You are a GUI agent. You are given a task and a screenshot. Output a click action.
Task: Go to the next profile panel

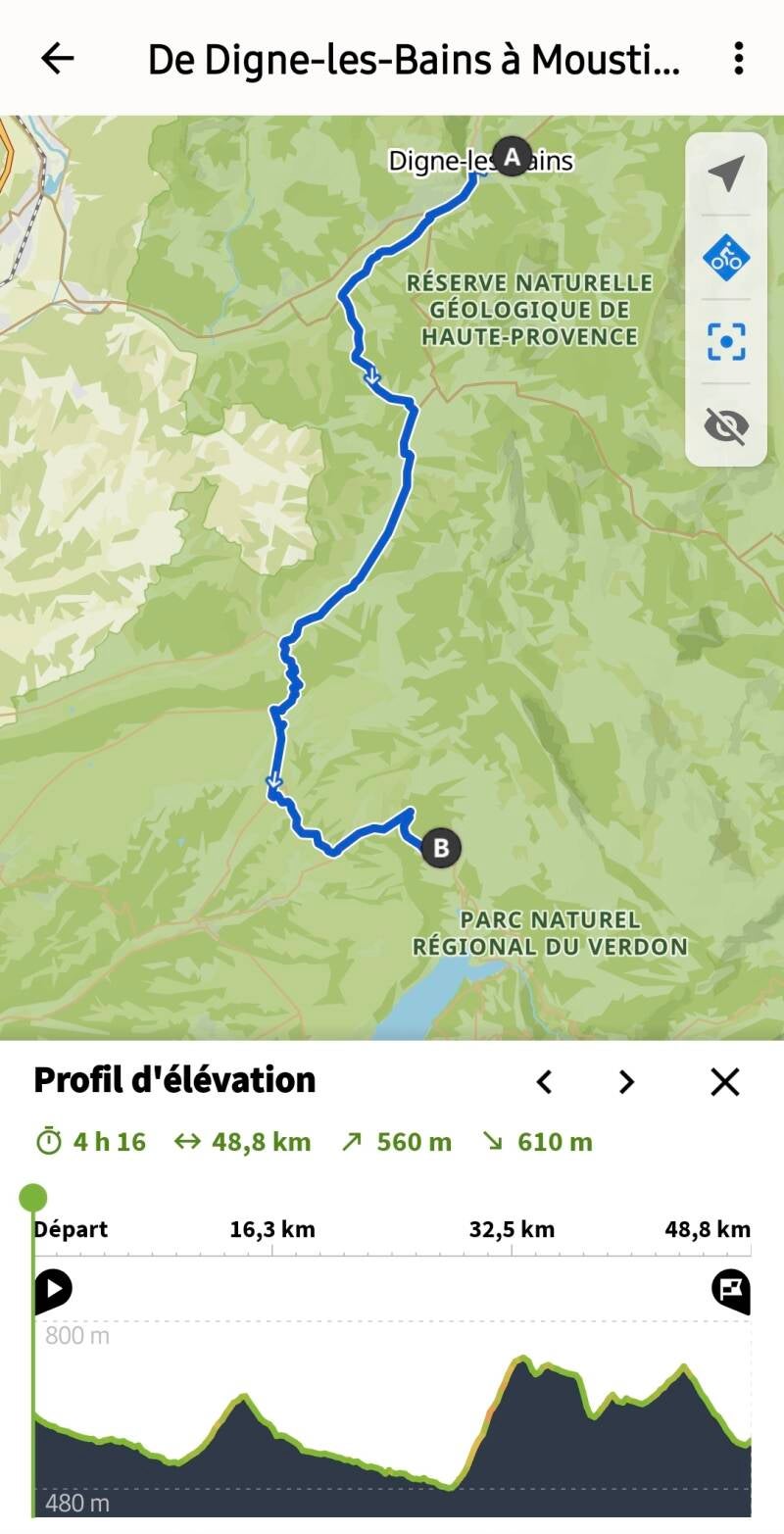[626, 1082]
